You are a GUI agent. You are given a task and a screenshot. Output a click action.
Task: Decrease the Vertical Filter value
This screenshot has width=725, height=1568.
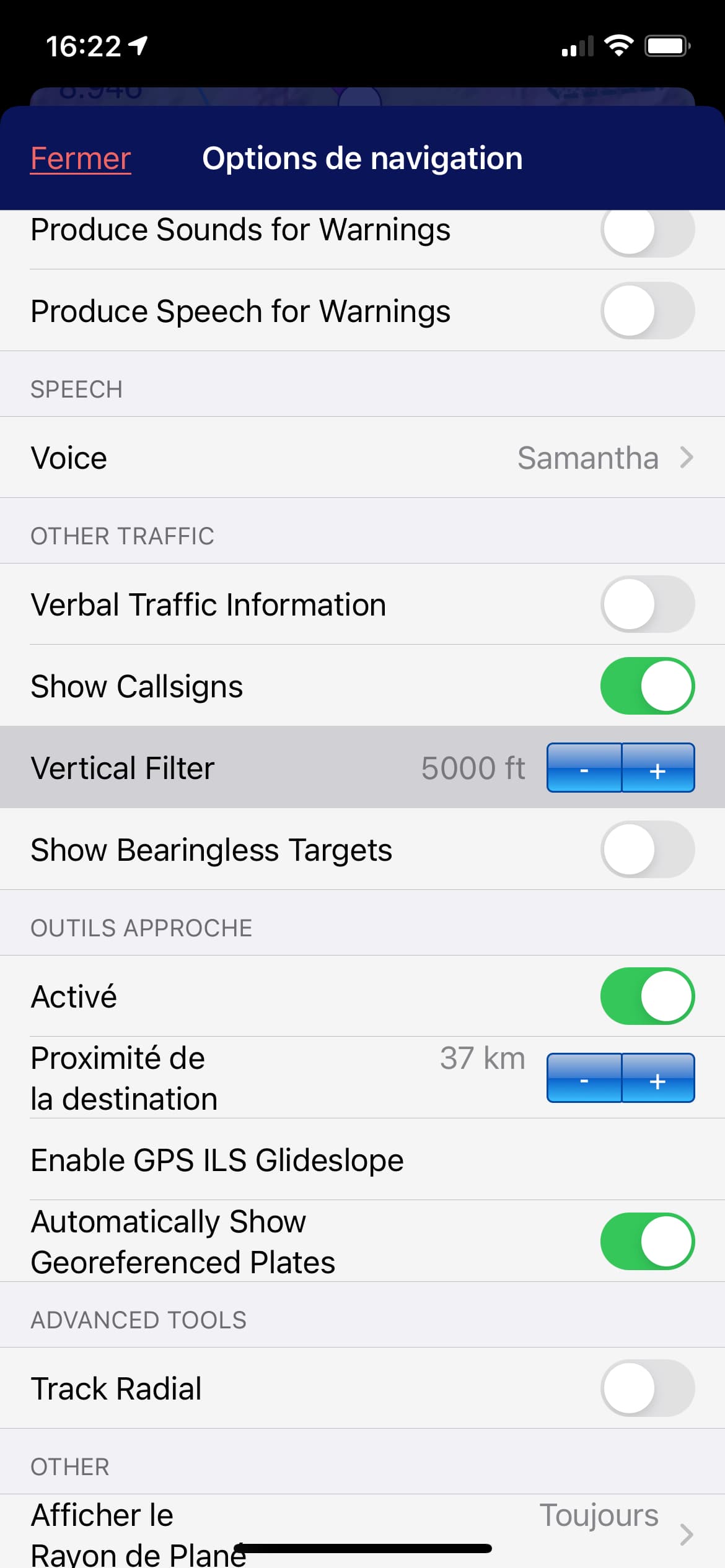(x=584, y=768)
